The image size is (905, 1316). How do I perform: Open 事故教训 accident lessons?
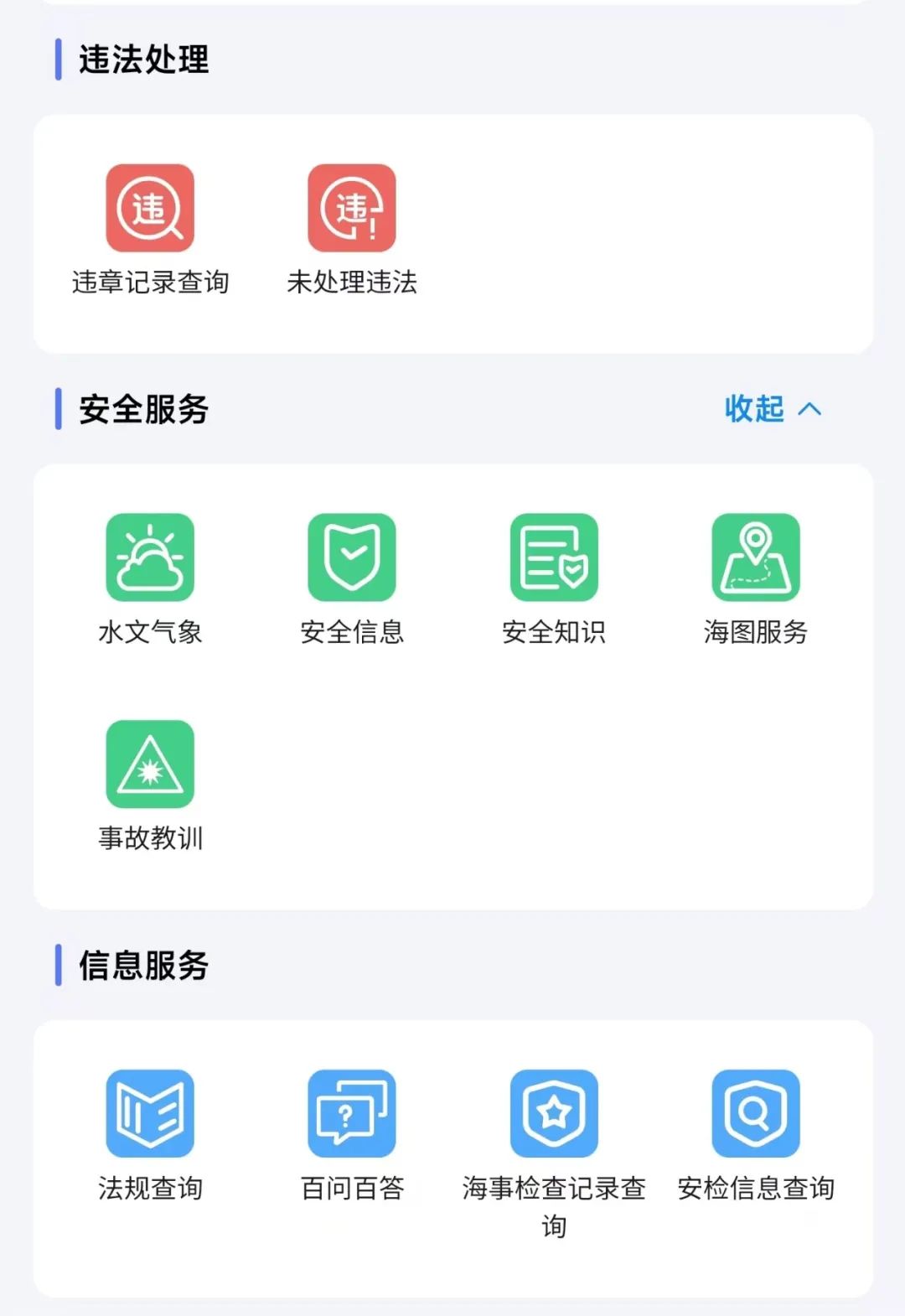[x=150, y=764]
